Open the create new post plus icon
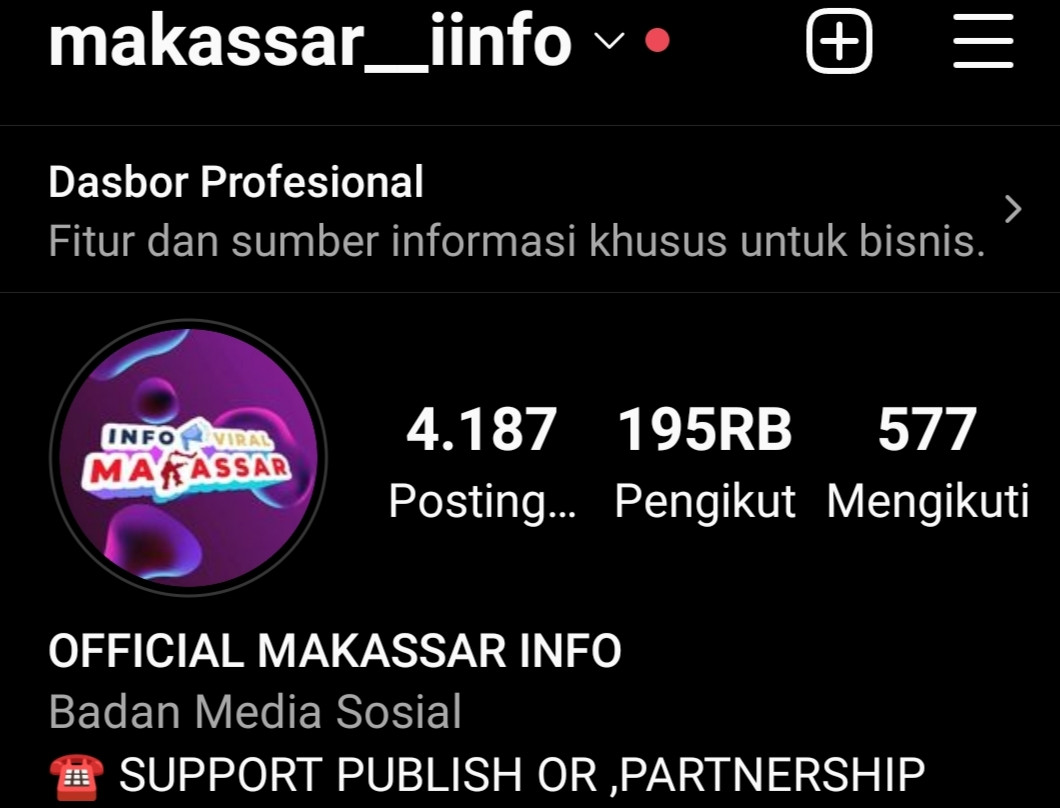Image resolution: width=1060 pixels, height=808 pixels. pyautogui.click(x=839, y=43)
